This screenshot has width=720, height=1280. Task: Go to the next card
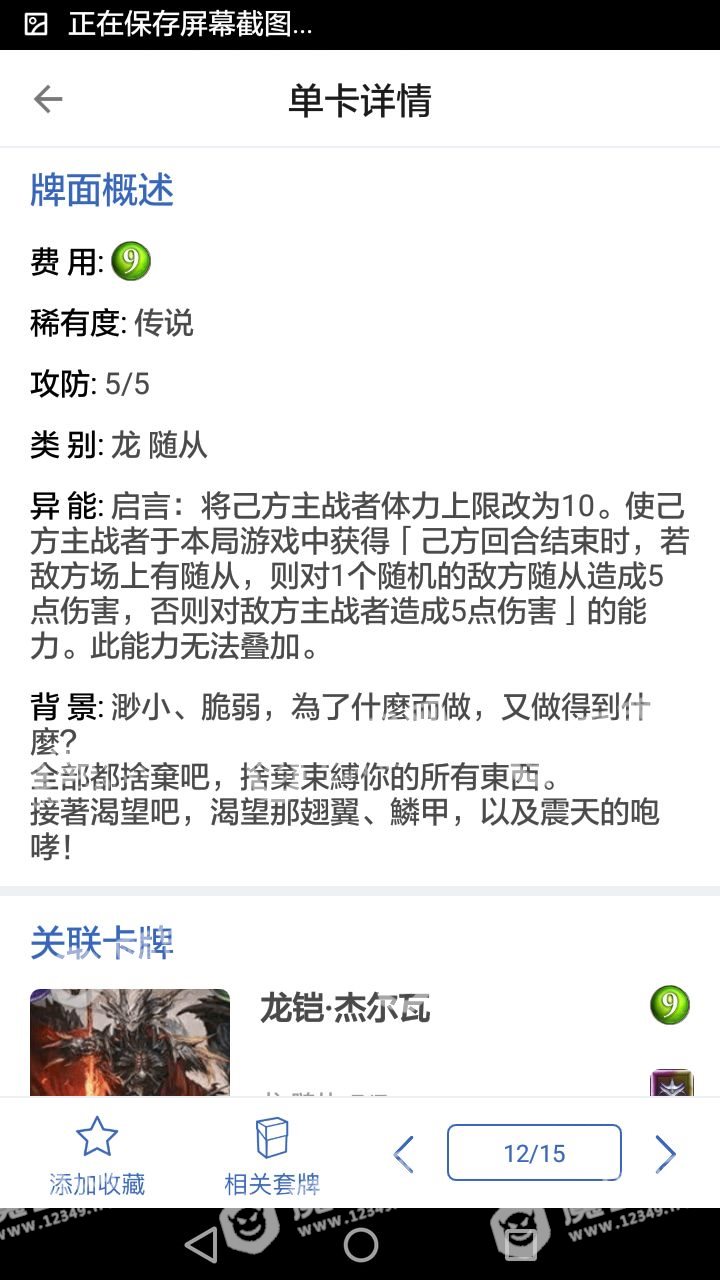[665, 1154]
